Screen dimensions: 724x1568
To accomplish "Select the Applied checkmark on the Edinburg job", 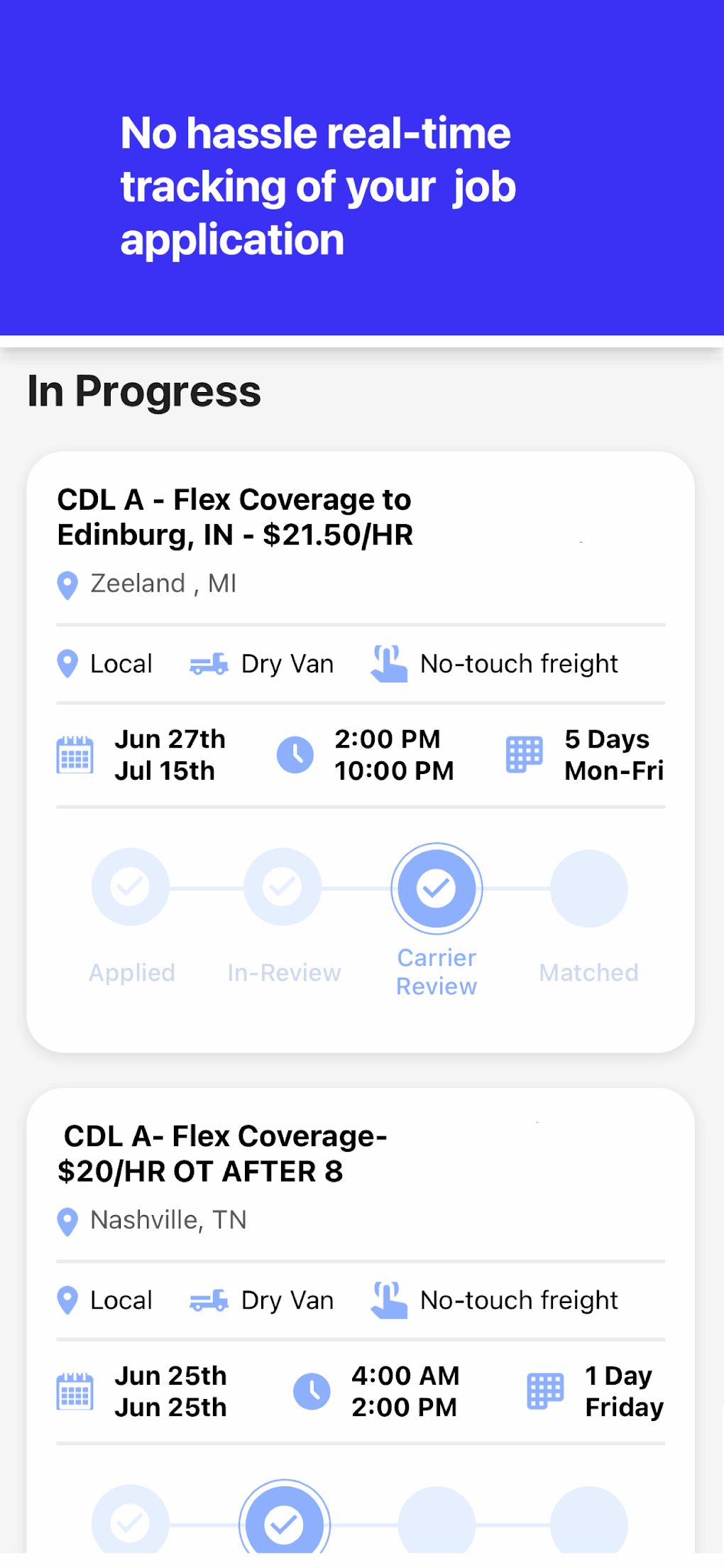I will (x=131, y=887).
